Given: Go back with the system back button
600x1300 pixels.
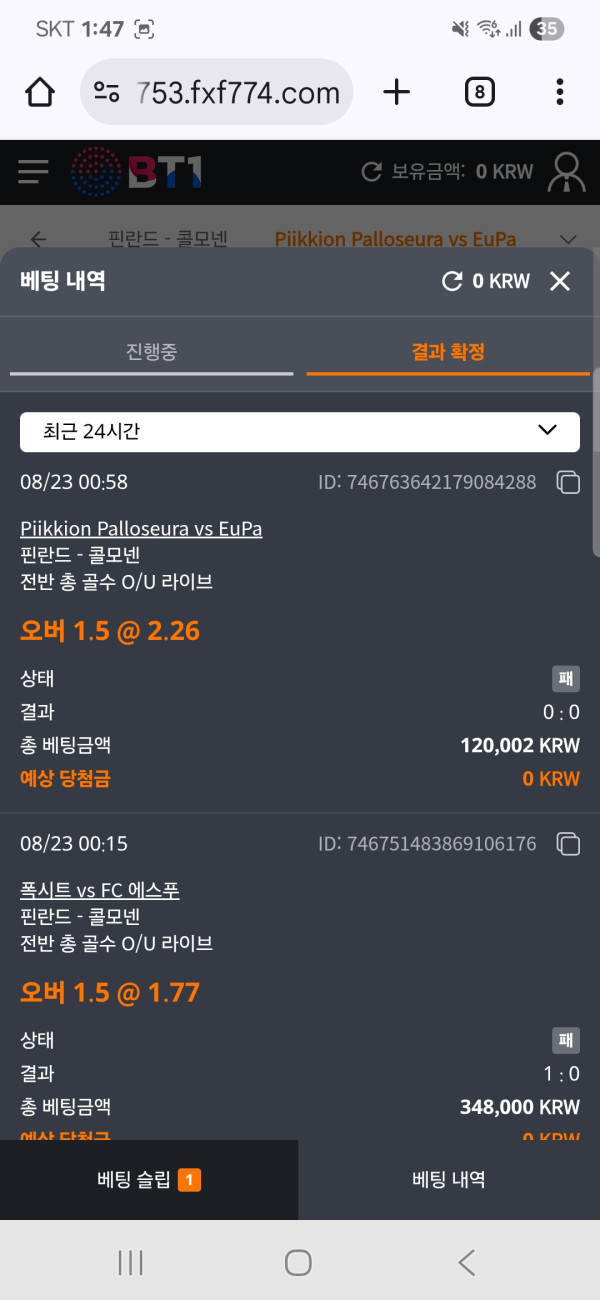Looking at the screenshot, I should [x=467, y=1263].
